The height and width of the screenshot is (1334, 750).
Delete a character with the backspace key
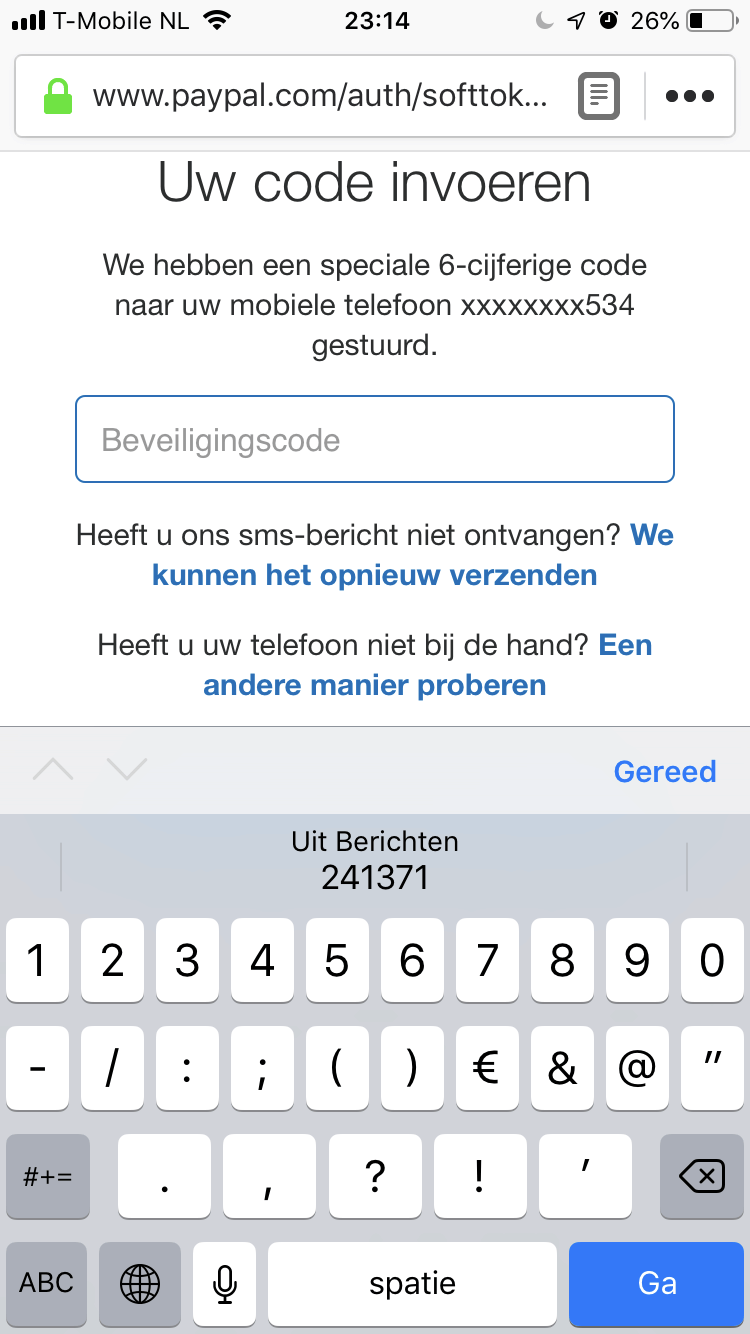(701, 1177)
